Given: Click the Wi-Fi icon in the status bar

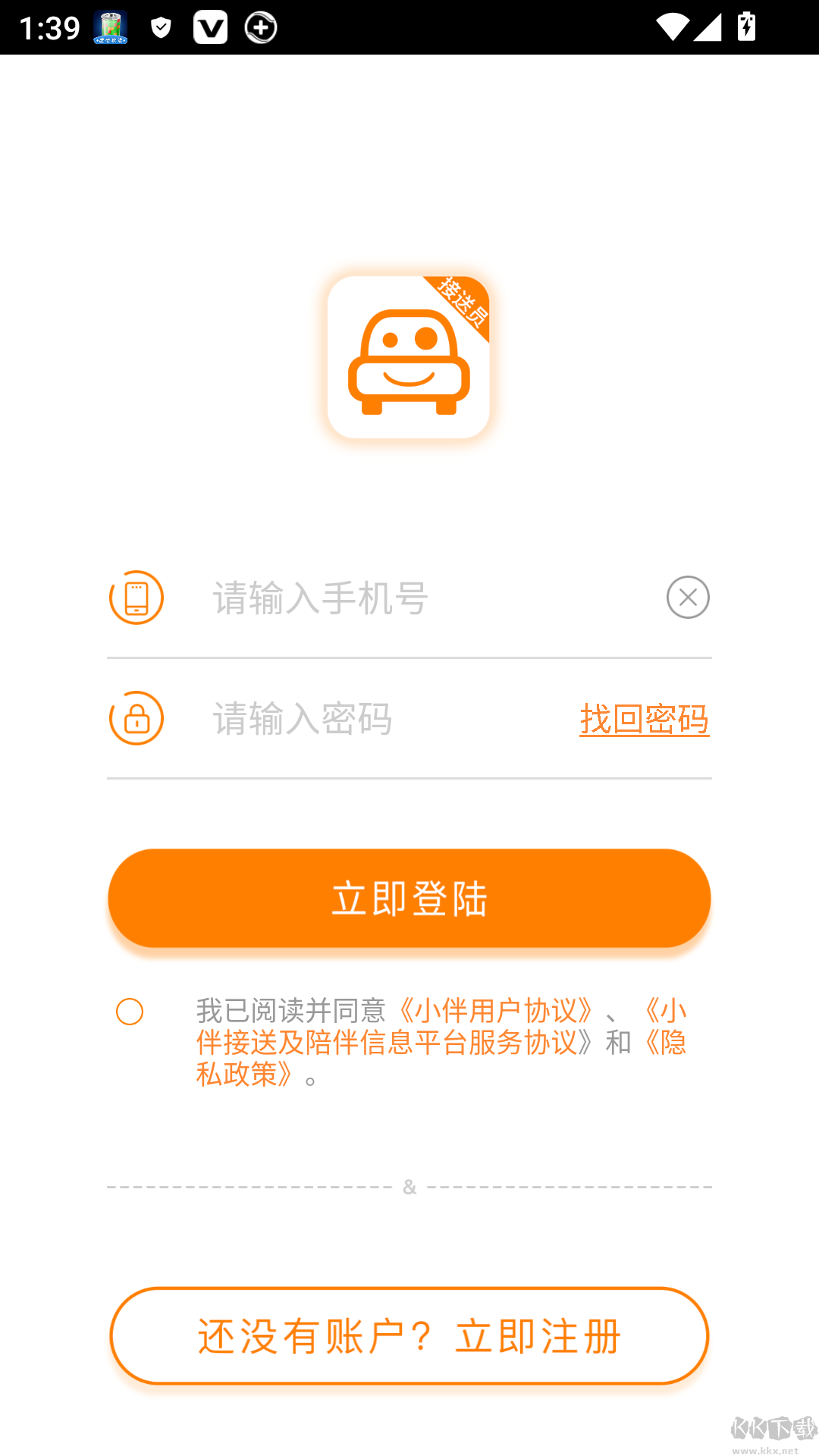Looking at the screenshot, I should (673, 27).
